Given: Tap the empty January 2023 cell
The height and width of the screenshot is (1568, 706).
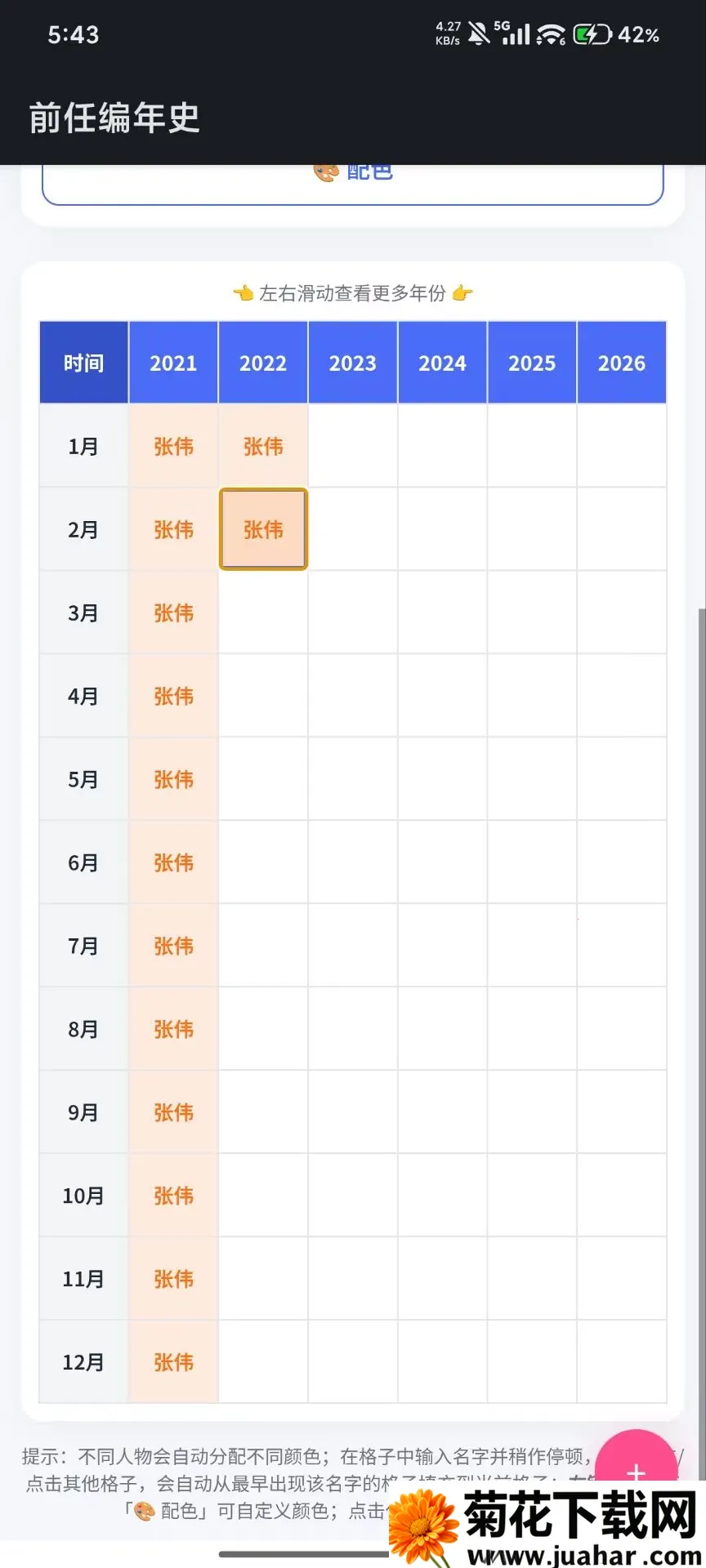Looking at the screenshot, I should pos(353,446).
